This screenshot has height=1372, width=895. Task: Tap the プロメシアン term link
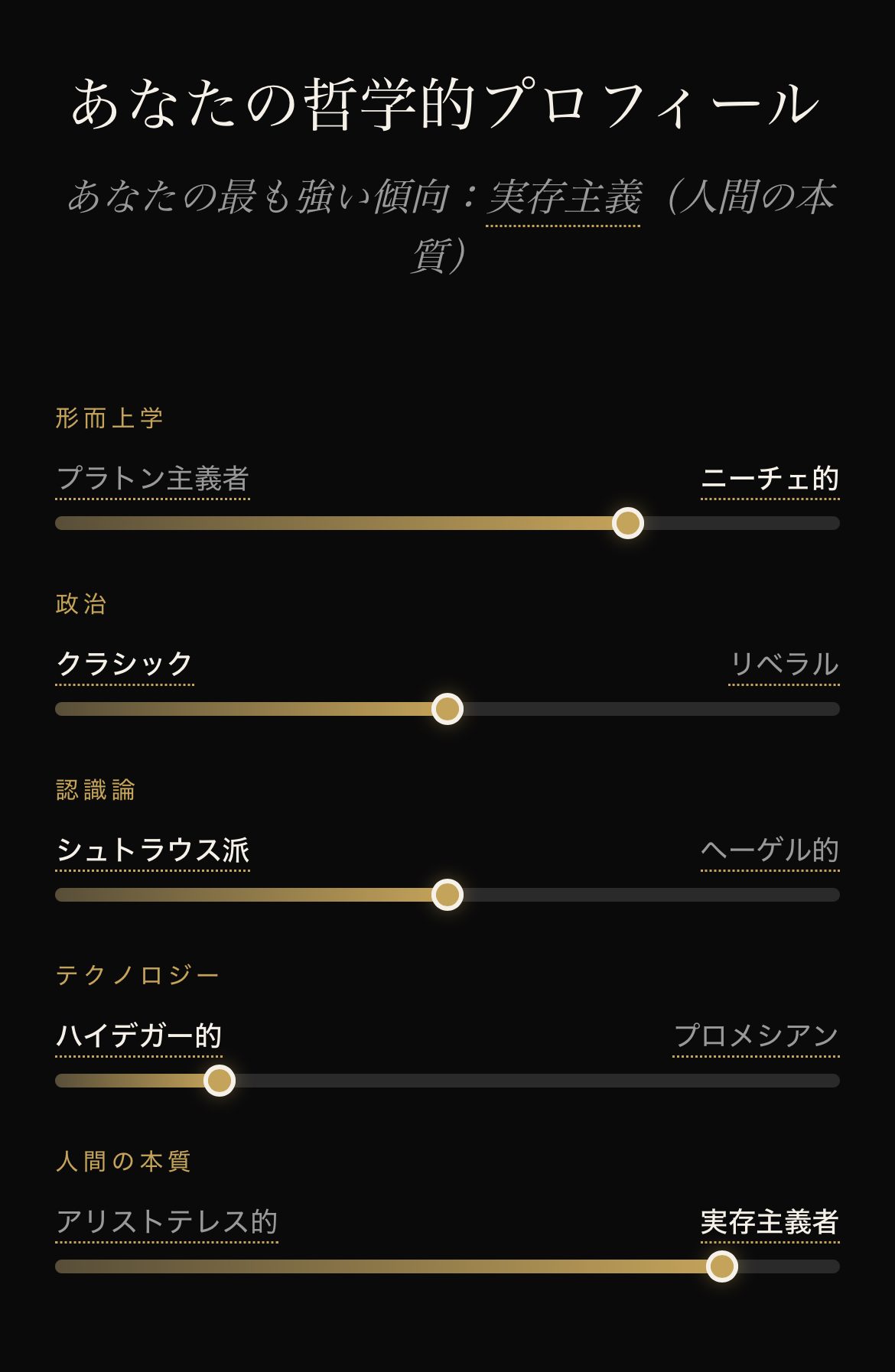click(756, 1036)
